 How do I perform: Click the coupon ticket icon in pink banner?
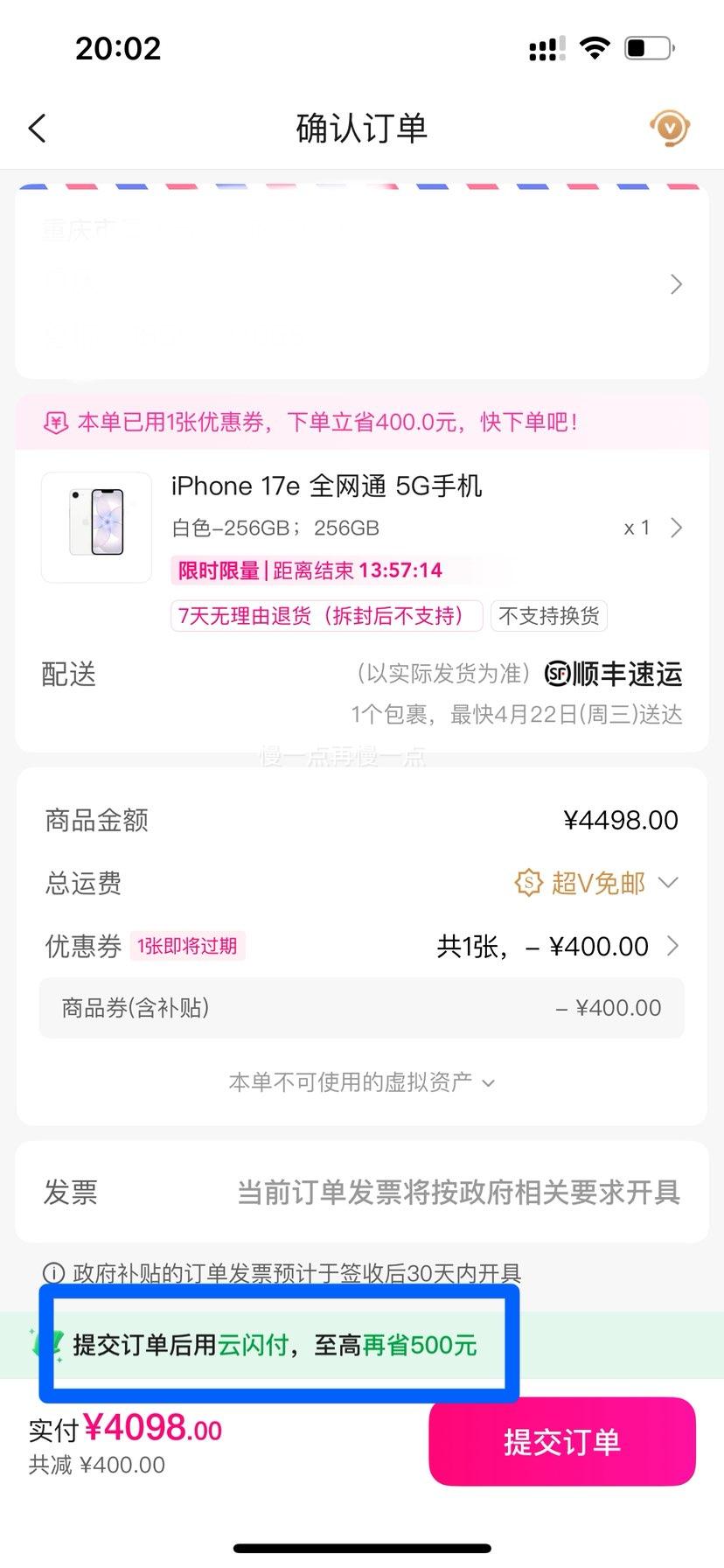pos(55,421)
